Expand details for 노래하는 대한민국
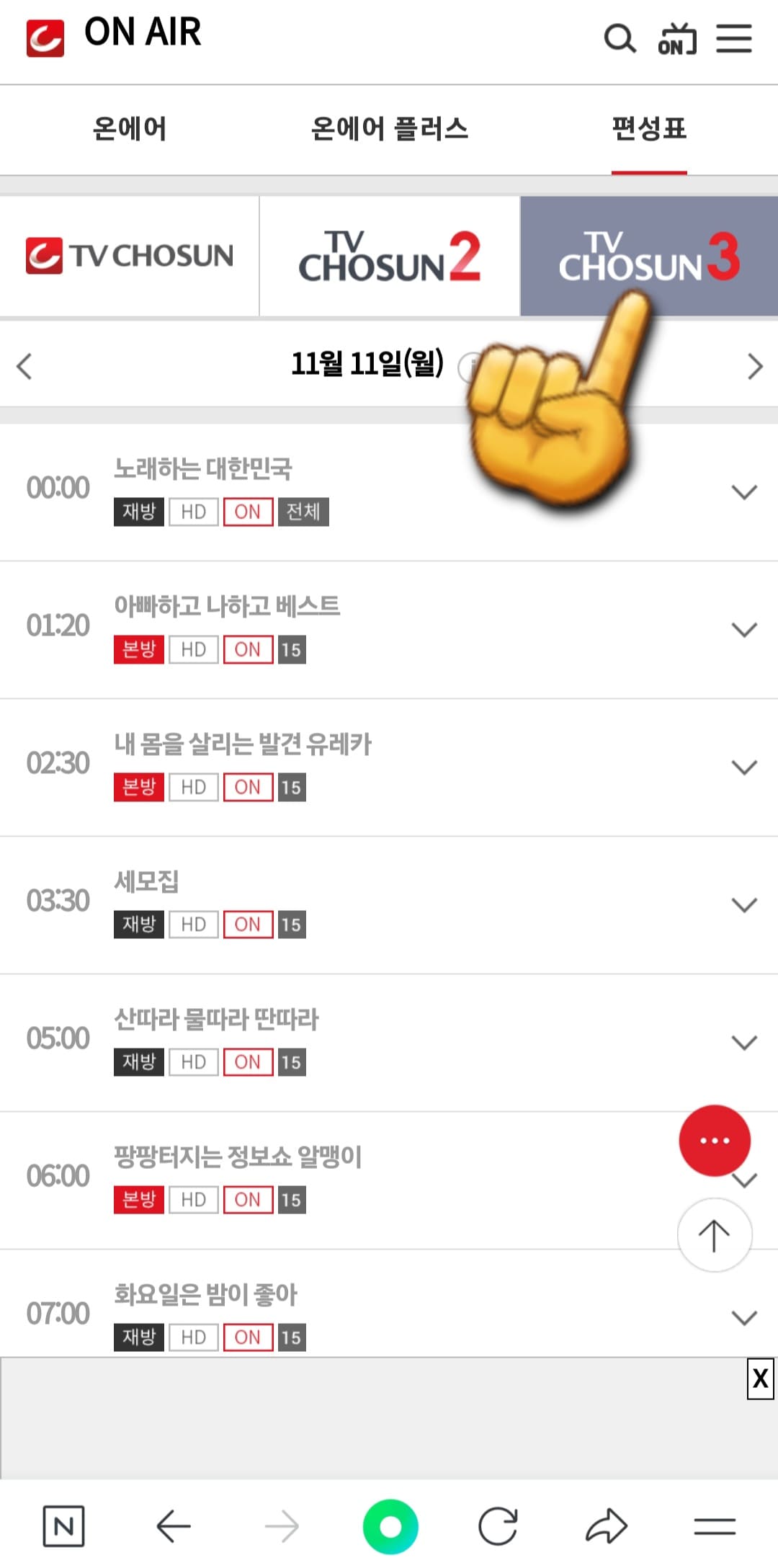 (x=743, y=493)
